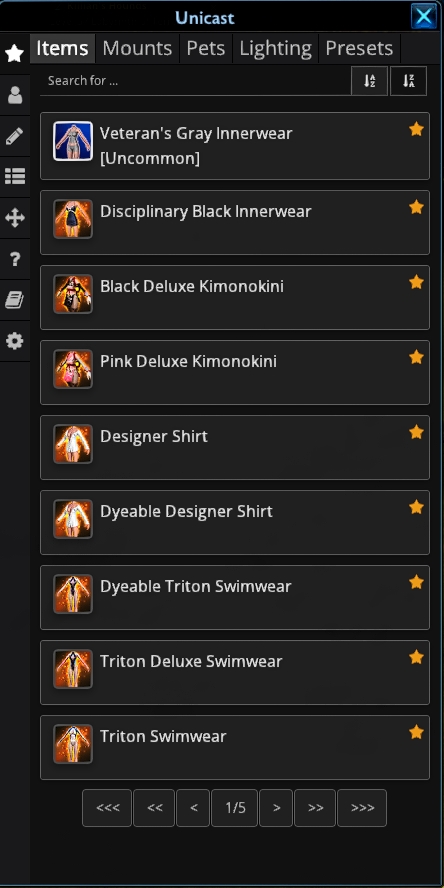Close the Unicast window
Image resolution: width=444 pixels, height=888 pixels.
pyautogui.click(x=424, y=16)
